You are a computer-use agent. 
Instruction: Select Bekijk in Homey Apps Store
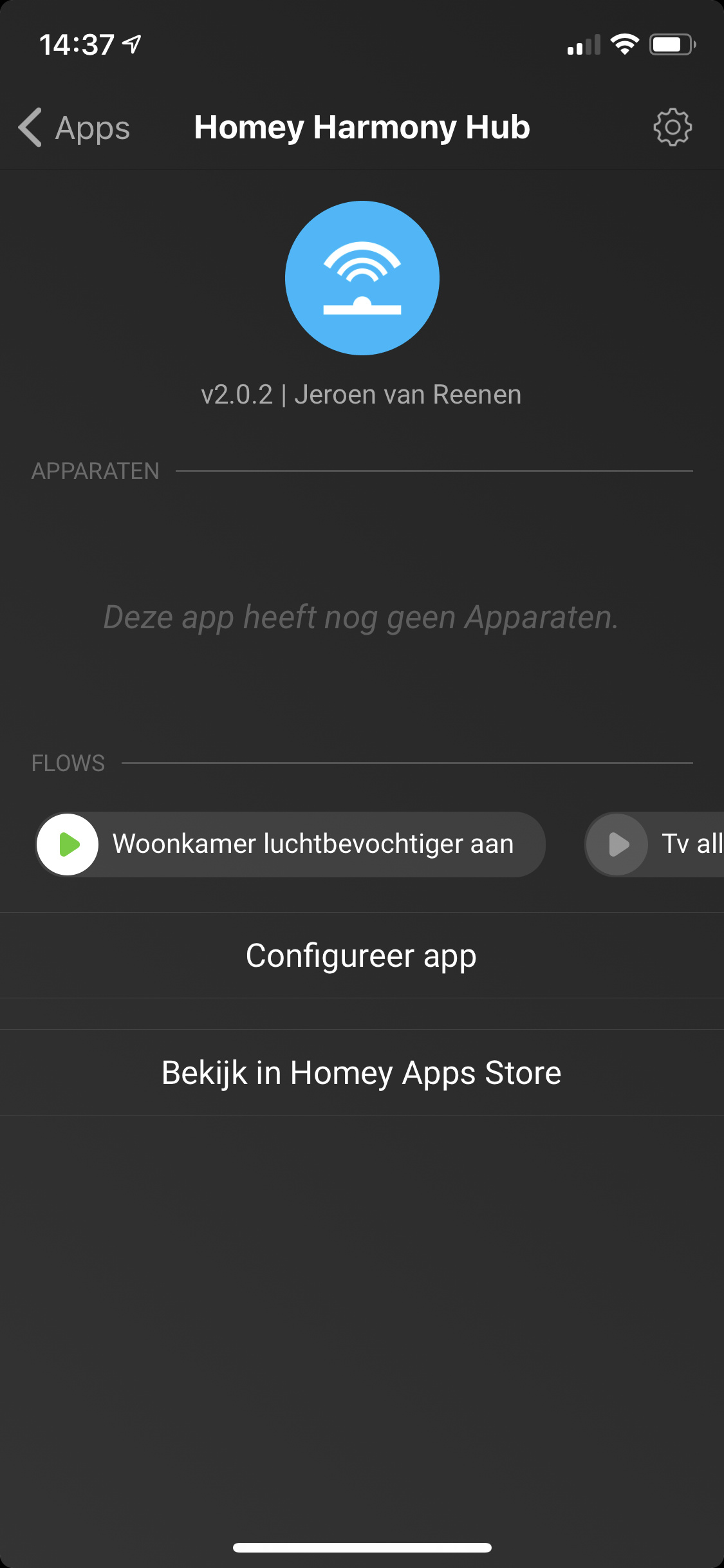pos(362,1073)
